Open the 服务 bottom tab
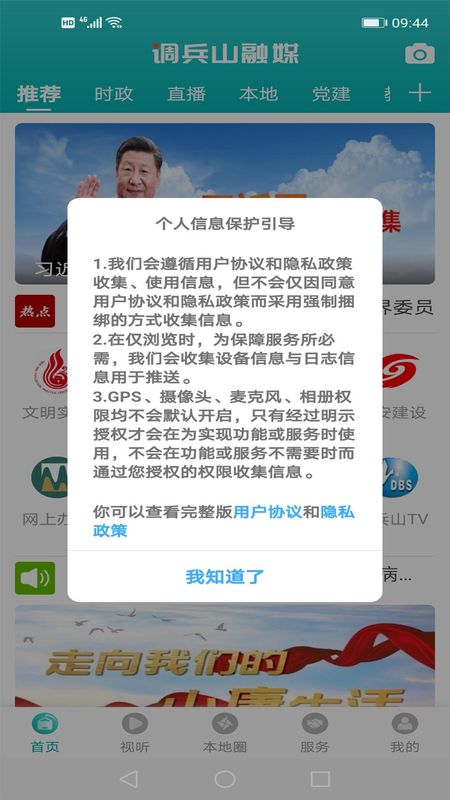 [x=315, y=733]
